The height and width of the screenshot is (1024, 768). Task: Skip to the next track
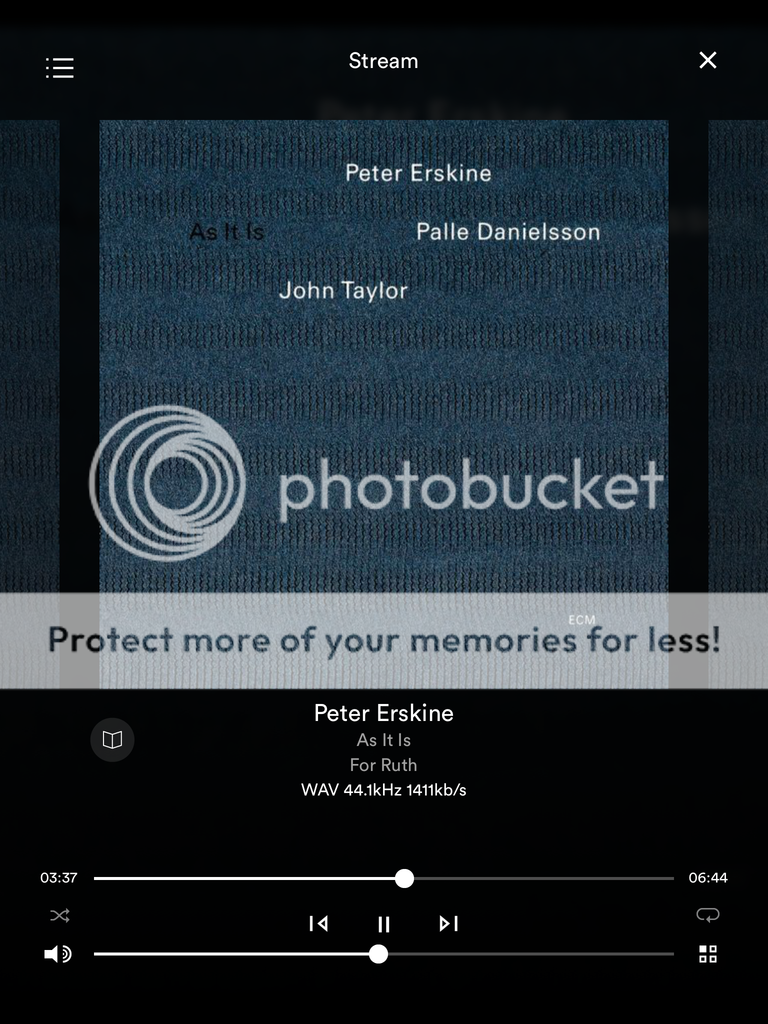[449, 923]
